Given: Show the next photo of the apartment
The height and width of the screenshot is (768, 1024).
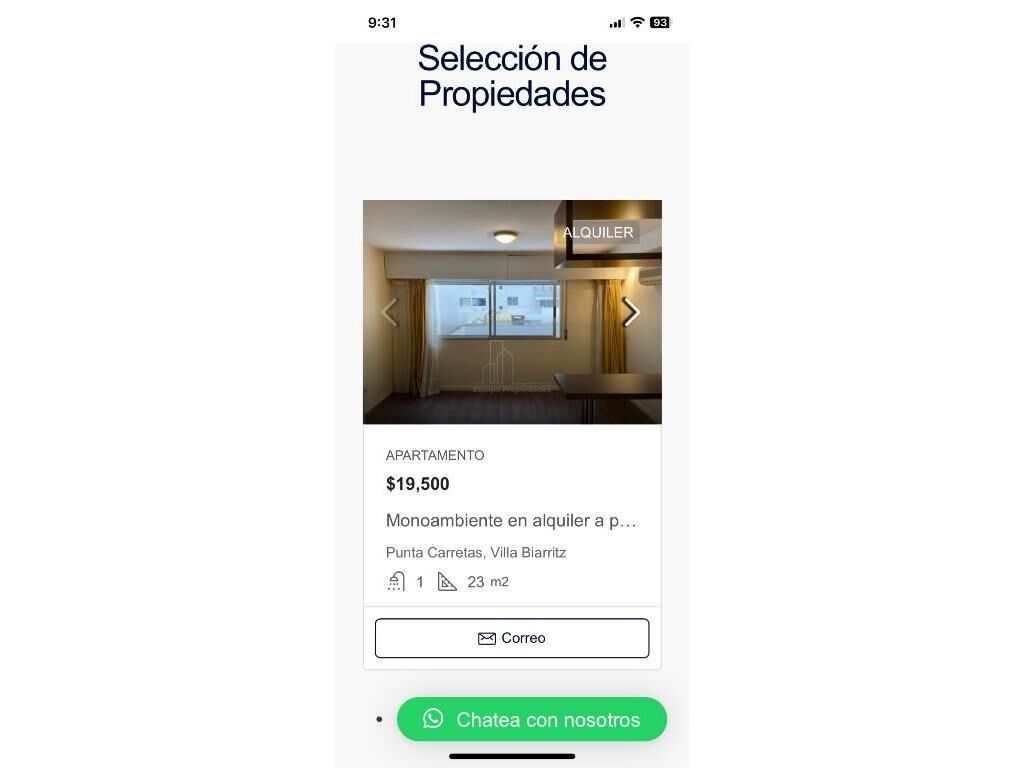Looking at the screenshot, I should pos(631,313).
